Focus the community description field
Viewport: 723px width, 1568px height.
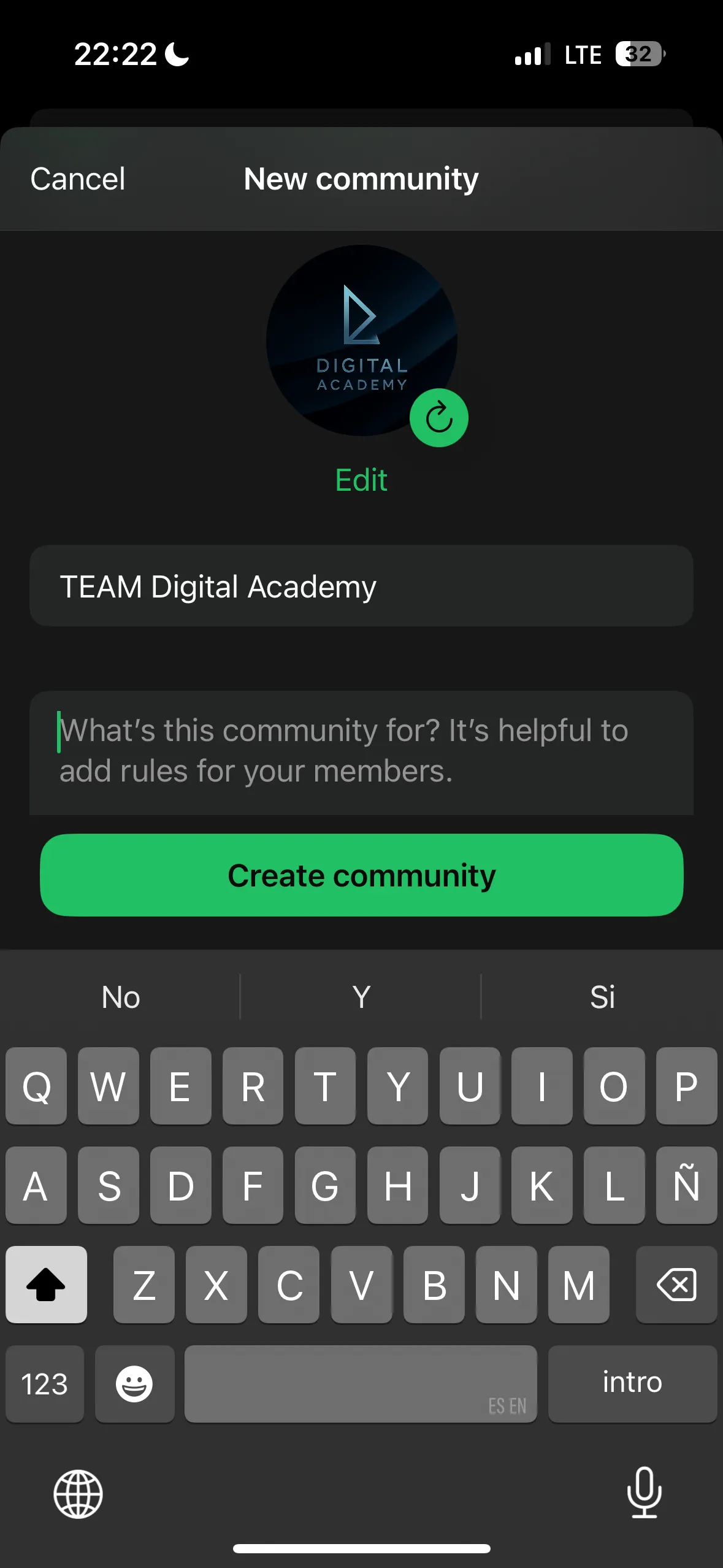(361, 751)
